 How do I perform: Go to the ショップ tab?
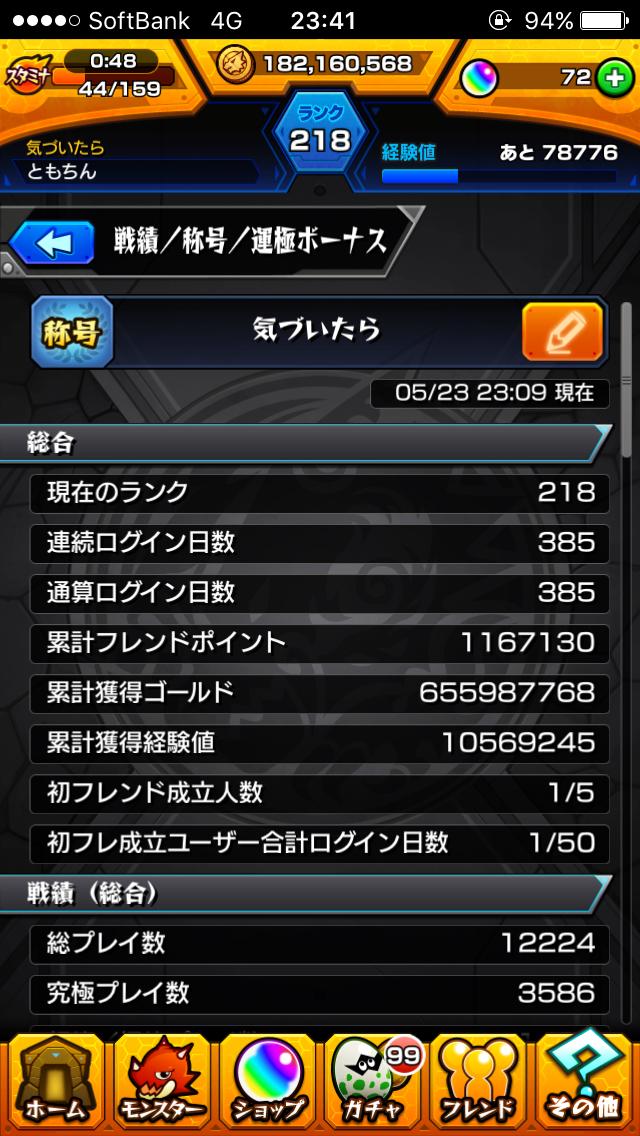click(267, 1082)
